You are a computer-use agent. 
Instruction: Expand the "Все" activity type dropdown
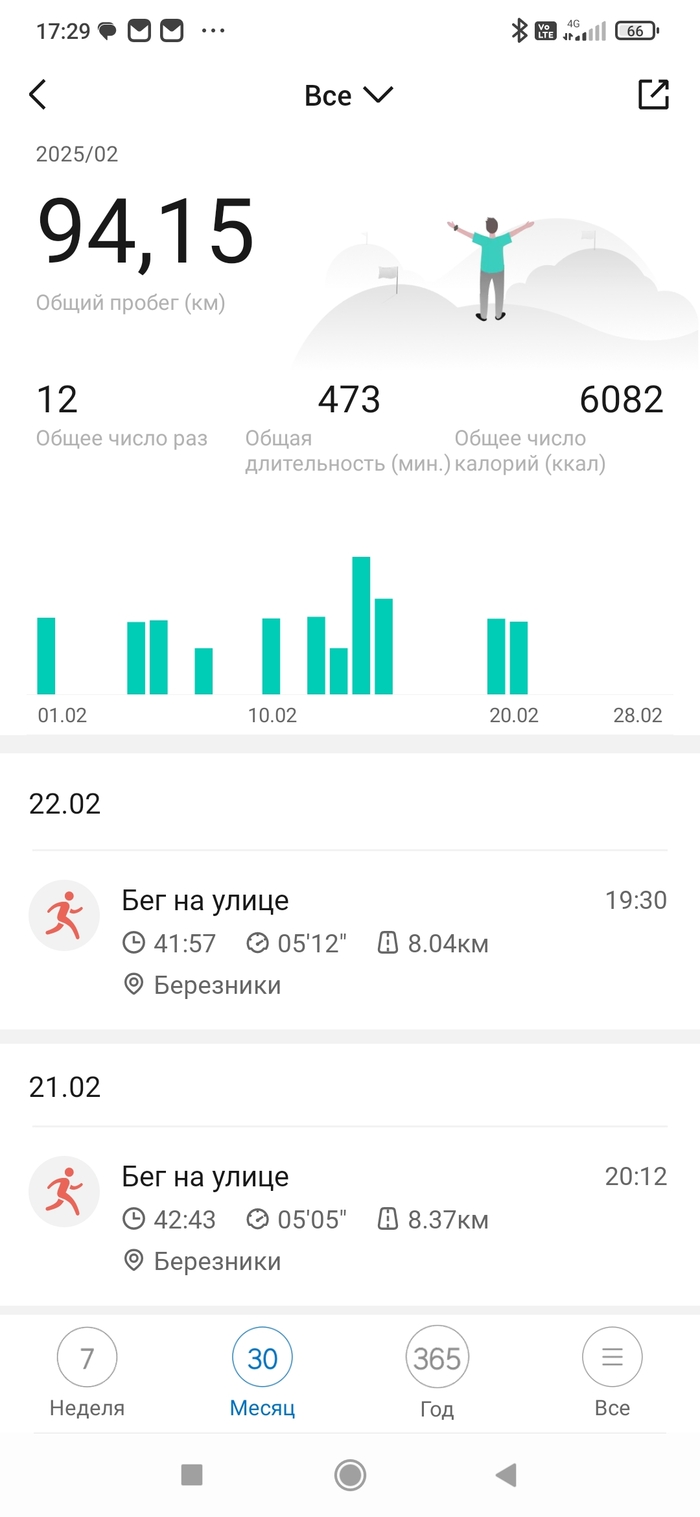point(348,95)
